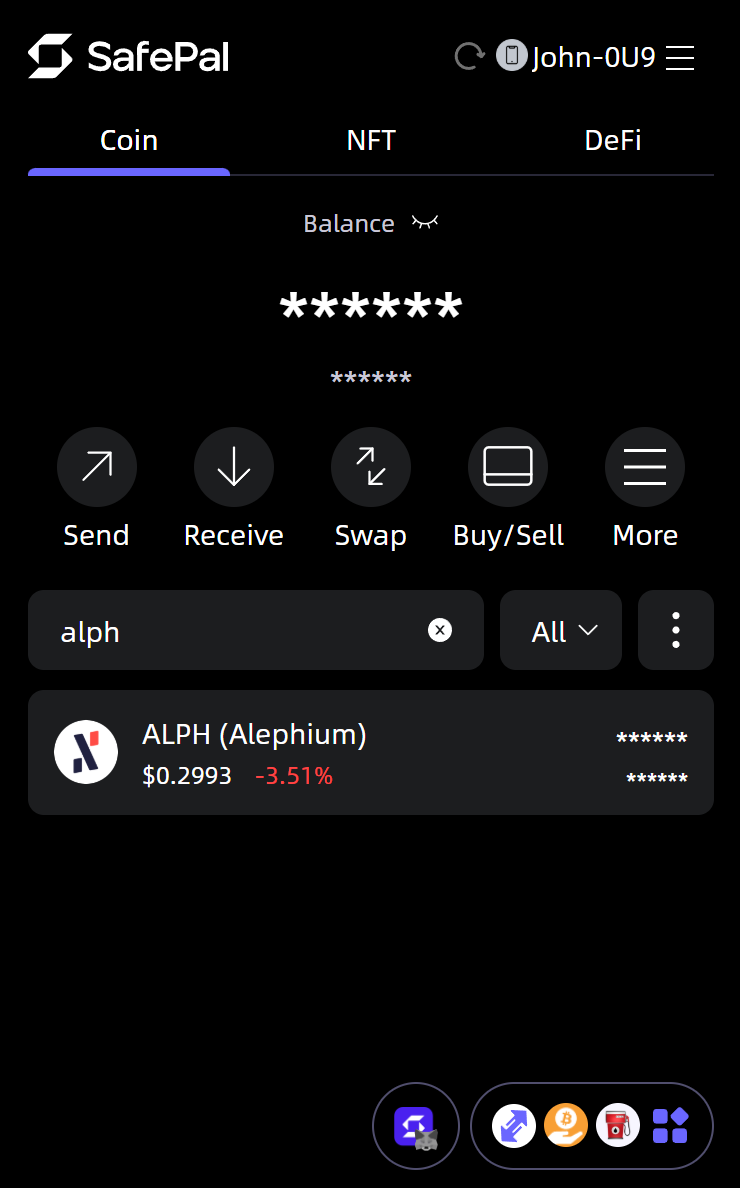Open Buy/Sell
Viewport: 740px width, 1188px height.
508,467
